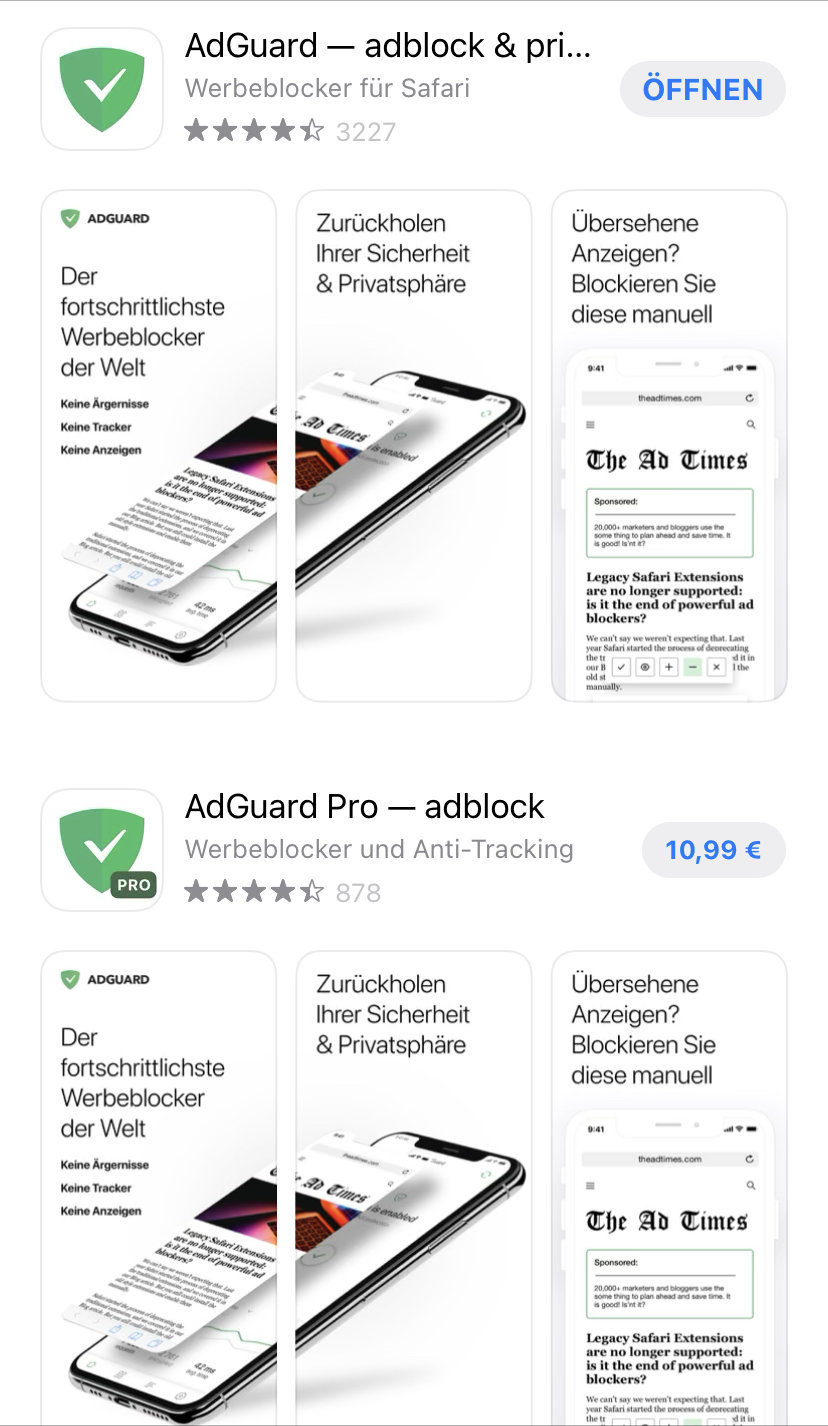The height and width of the screenshot is (1426, 828).
Task: Buy AdGuard Pro for 10,99 €
Action: pyautogui.click(x=713, y=850)
